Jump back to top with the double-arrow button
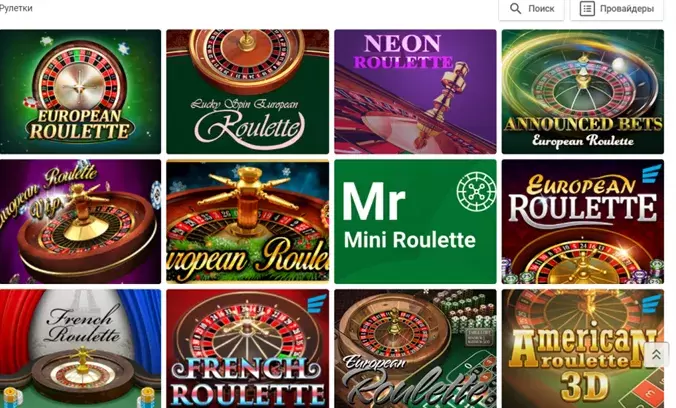 click(656, 354)
